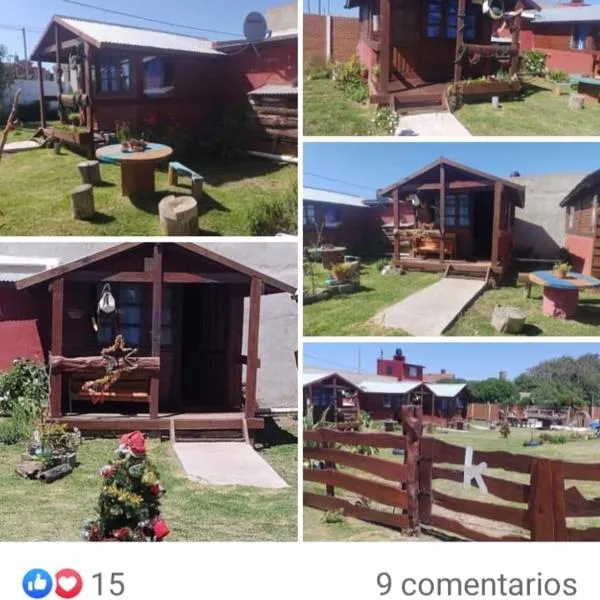Viewport: 600px width, 600px height.
Task: Open the cabin photo with the porch steps
Action: [451, 68]
